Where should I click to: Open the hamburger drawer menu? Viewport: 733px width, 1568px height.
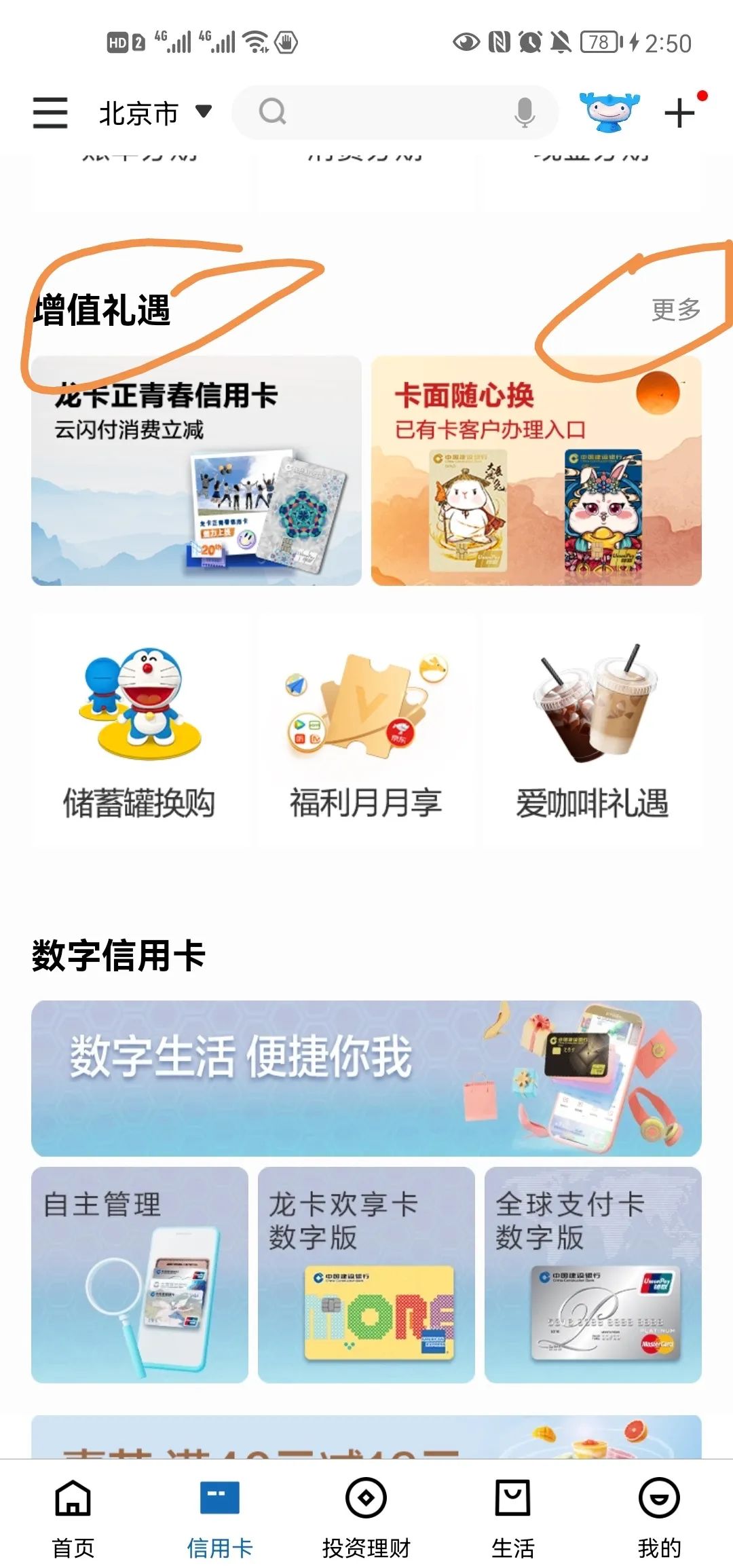(50, 113)
